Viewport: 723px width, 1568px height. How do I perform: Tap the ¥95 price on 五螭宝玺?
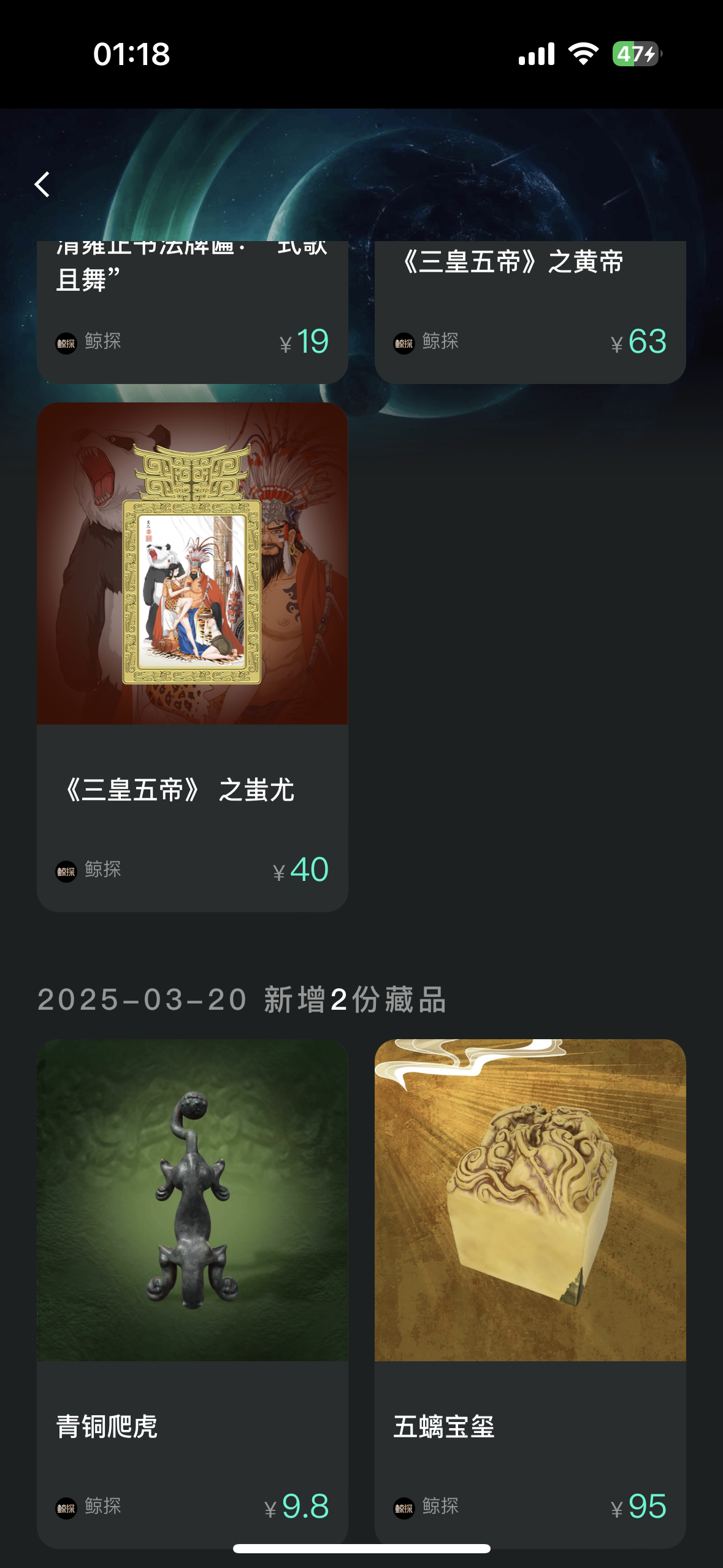click(x=640, y=1507)
